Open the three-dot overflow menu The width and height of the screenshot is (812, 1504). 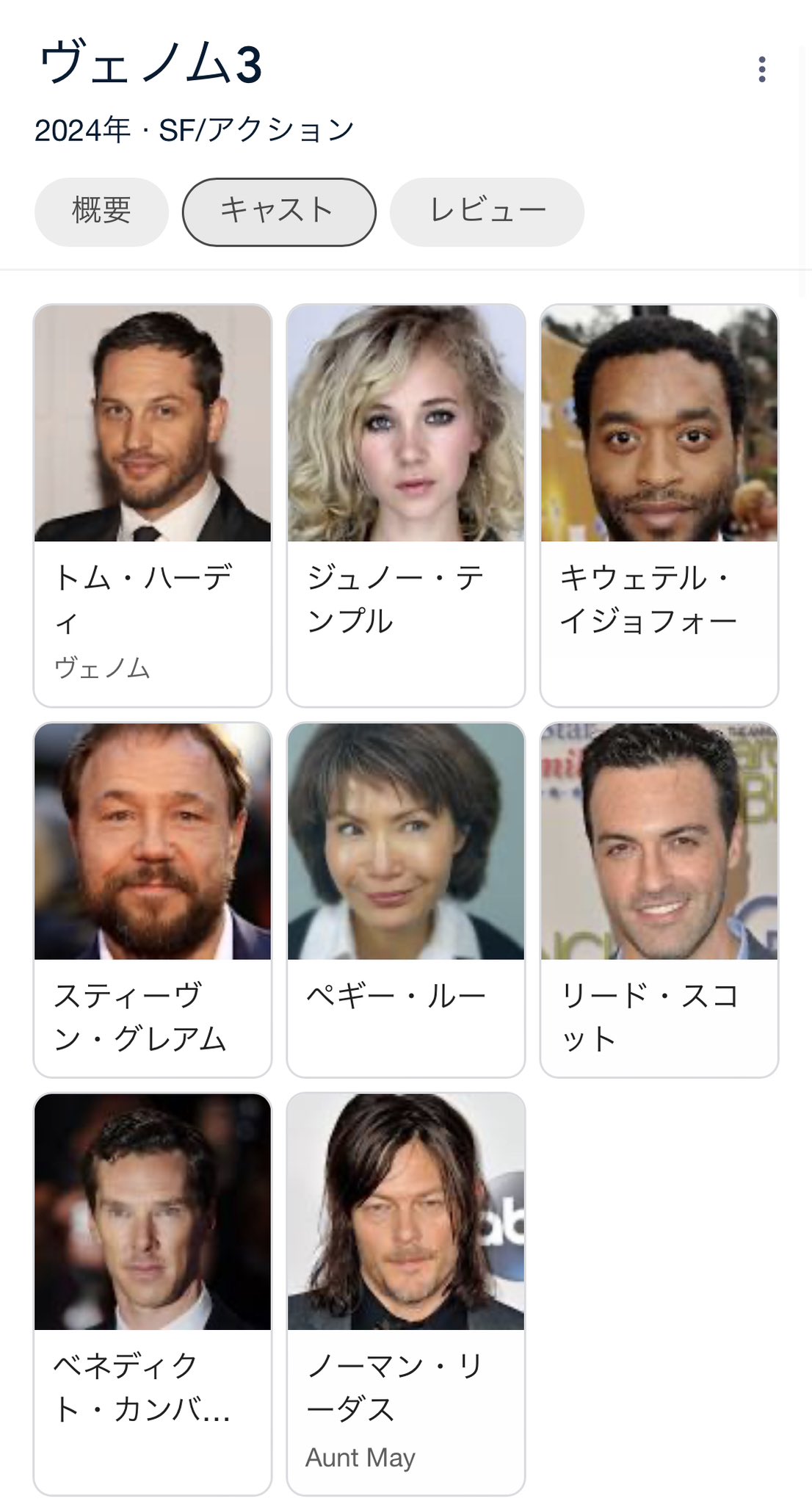762,69
